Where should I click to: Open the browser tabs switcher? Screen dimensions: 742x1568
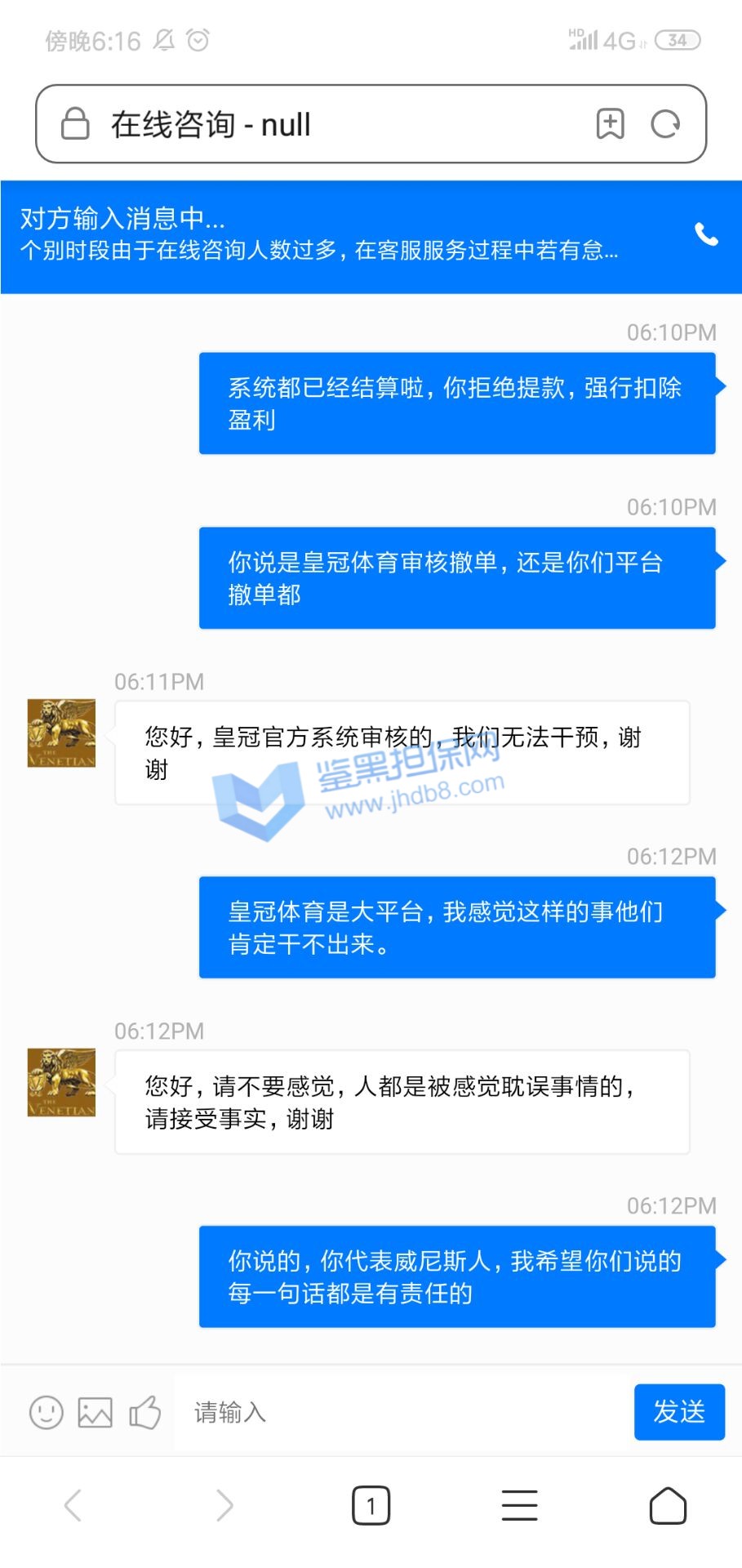pyautogui.click(x=371, y=1505)
